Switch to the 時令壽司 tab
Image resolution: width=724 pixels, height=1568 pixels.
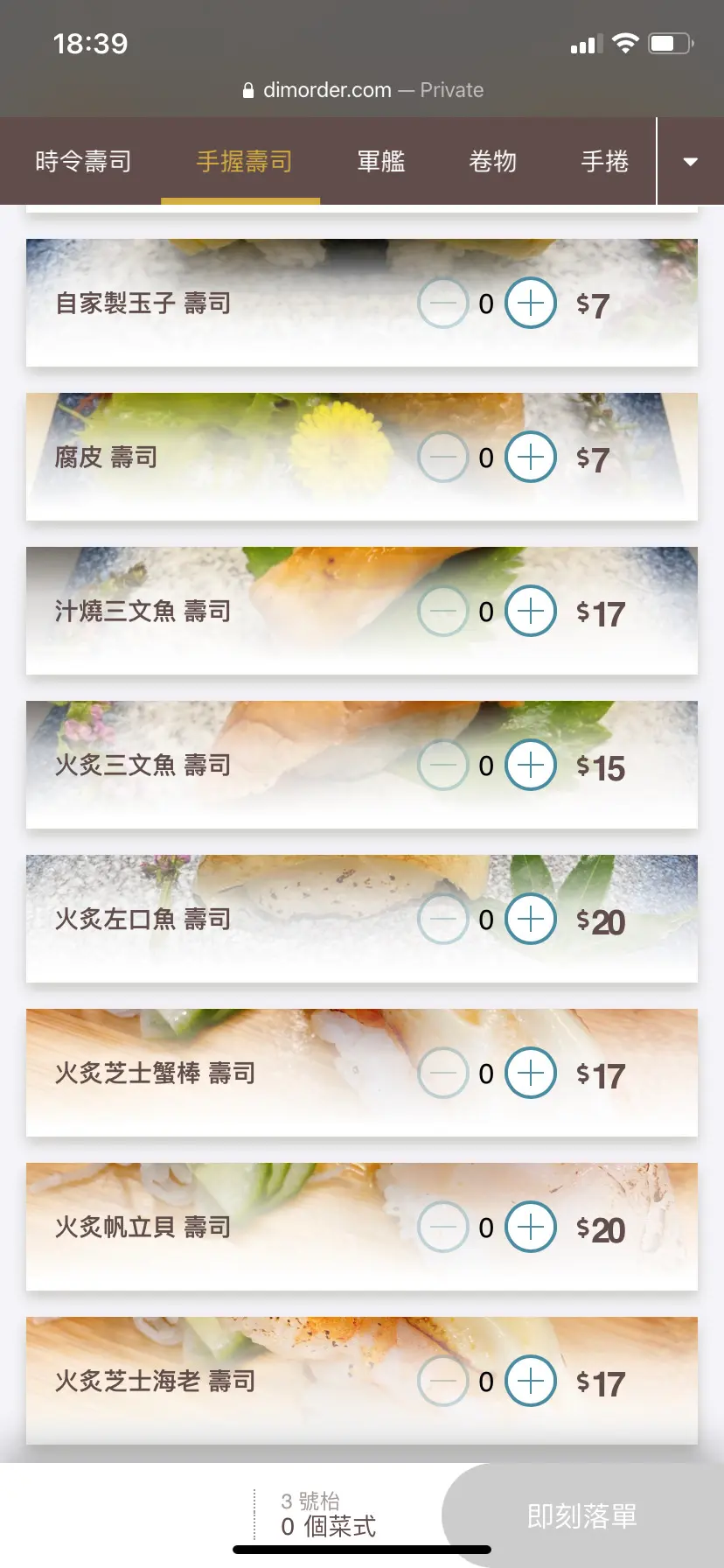tap(83, 162)
